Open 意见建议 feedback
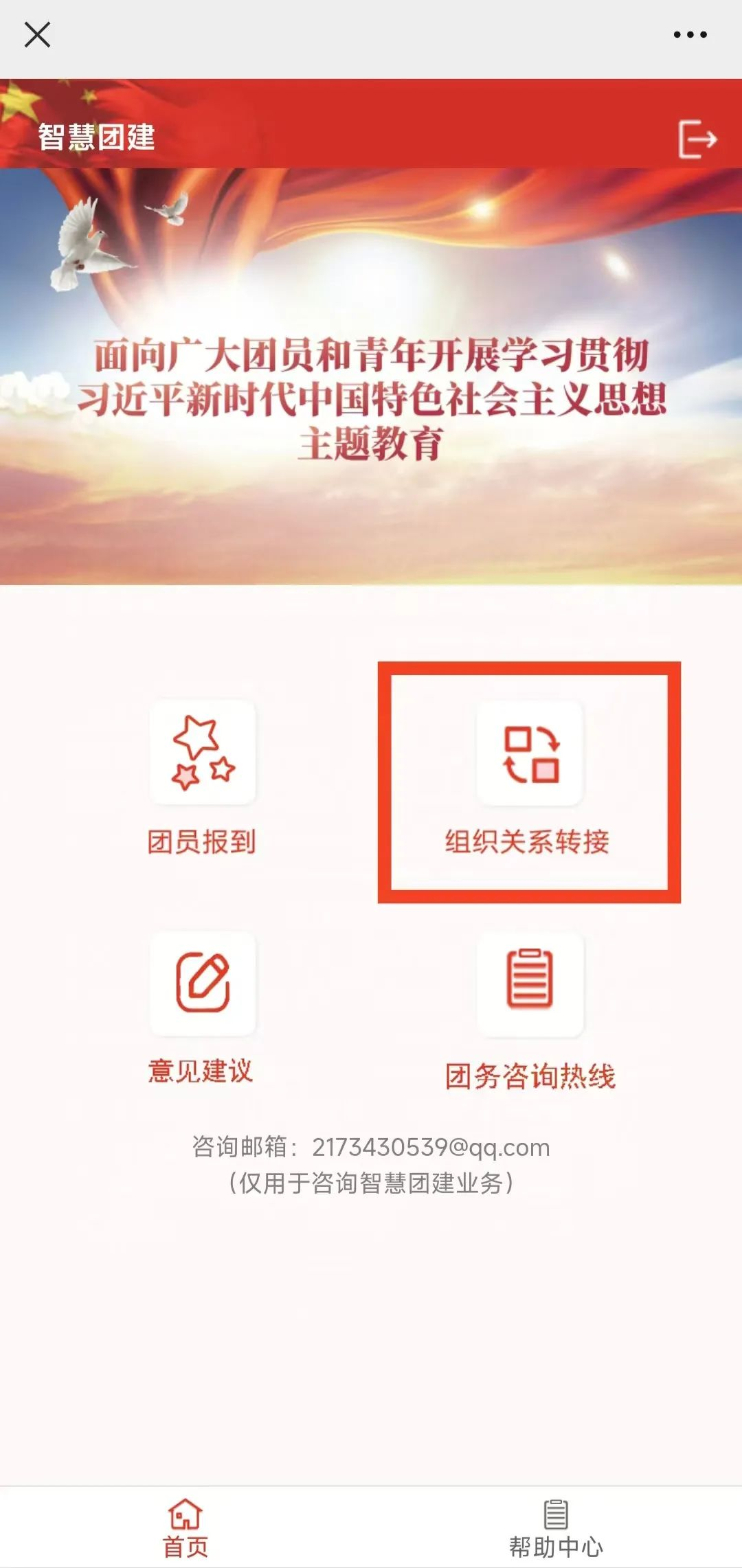 203,1006
